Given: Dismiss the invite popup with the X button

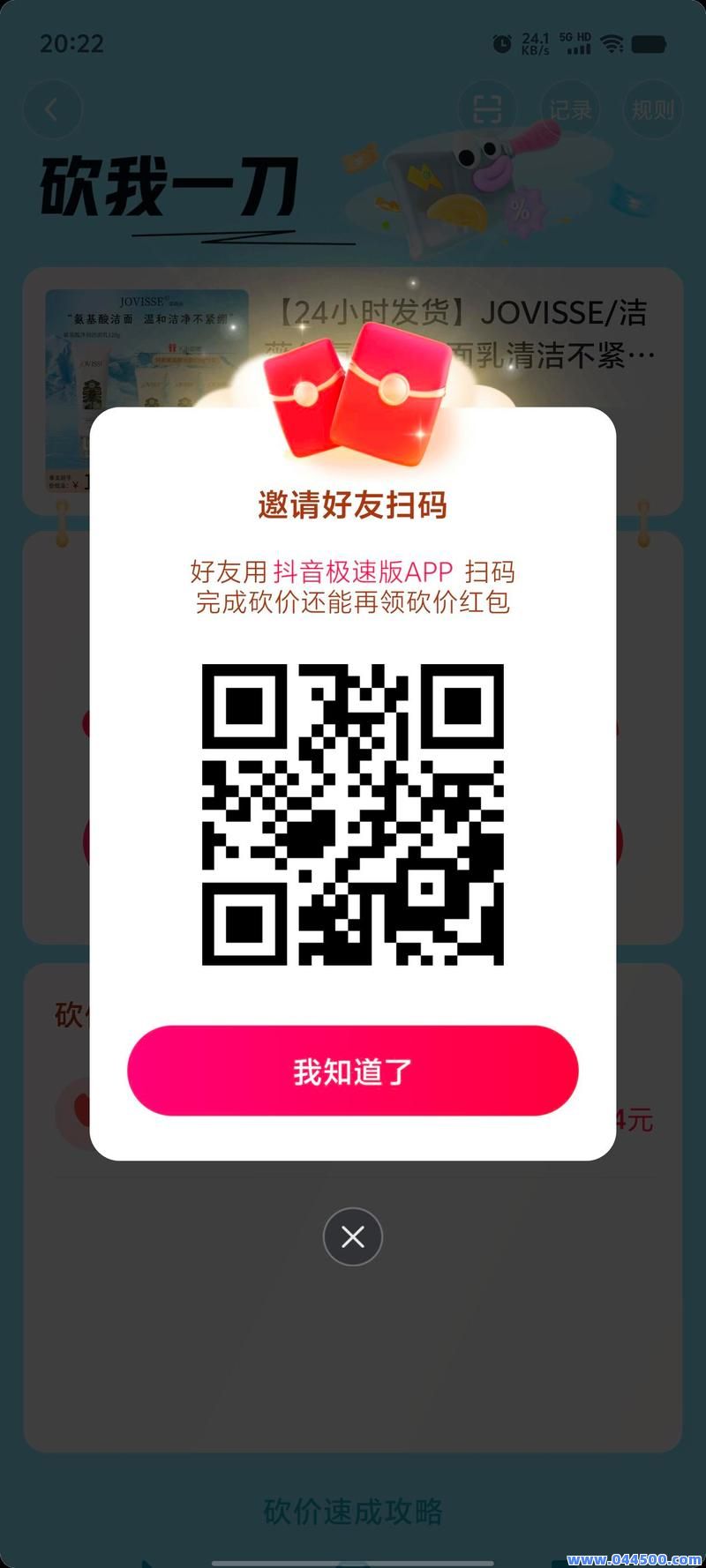Looking at the screenshot, I should [353, 1236].
